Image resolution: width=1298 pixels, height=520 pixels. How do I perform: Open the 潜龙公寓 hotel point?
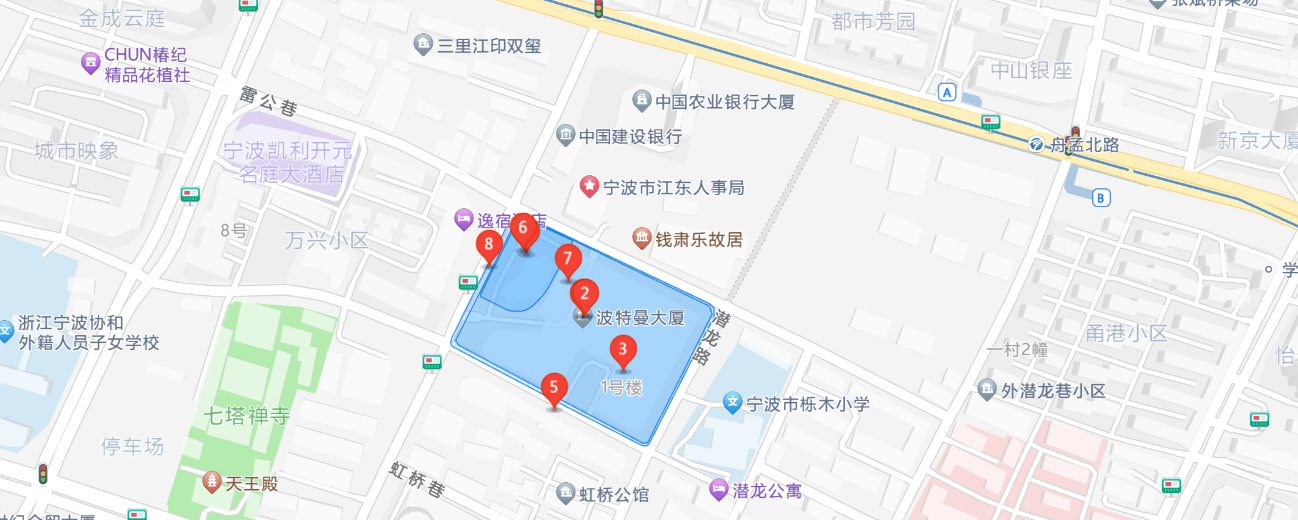point(719,490)
